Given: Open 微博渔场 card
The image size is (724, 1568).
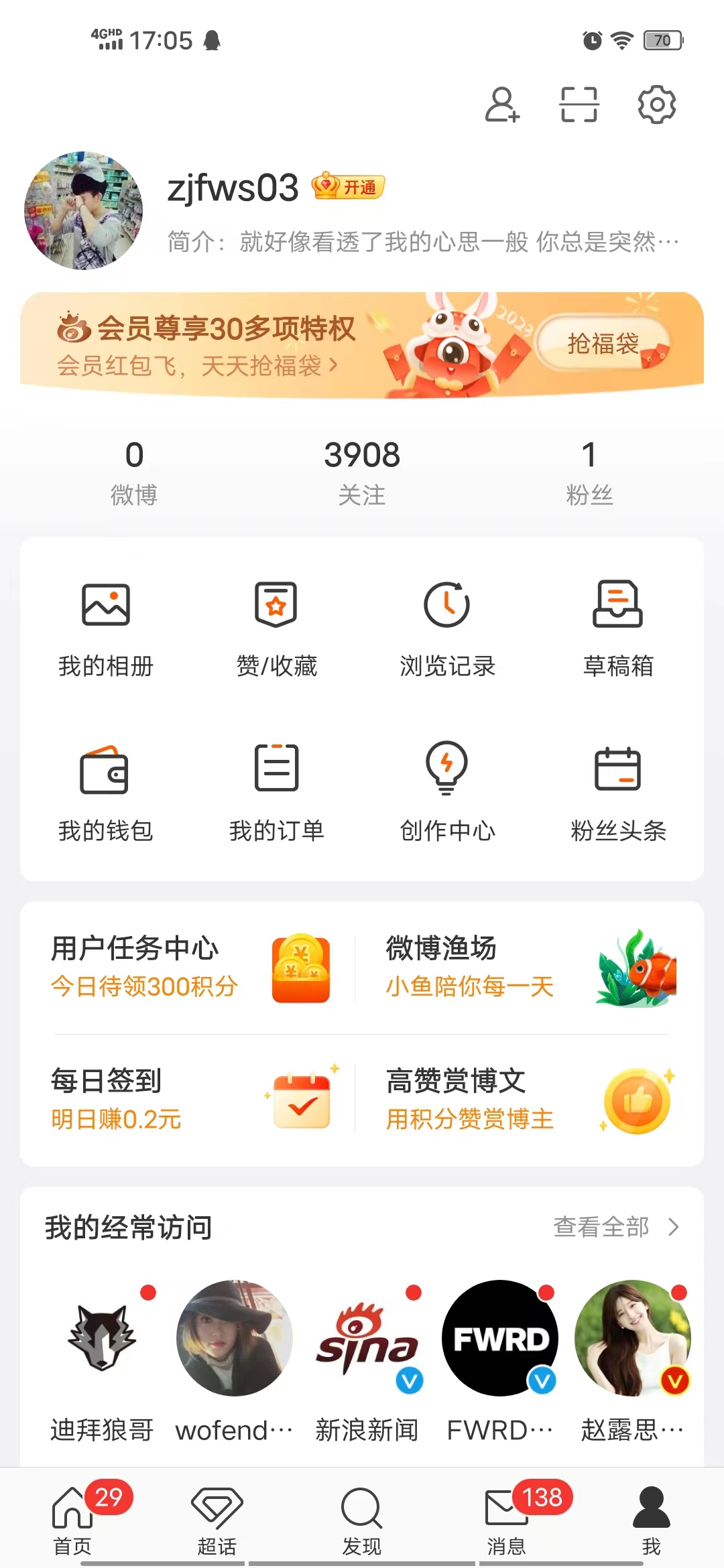Looking at the screenshot, I should click(x=530, y=967).
